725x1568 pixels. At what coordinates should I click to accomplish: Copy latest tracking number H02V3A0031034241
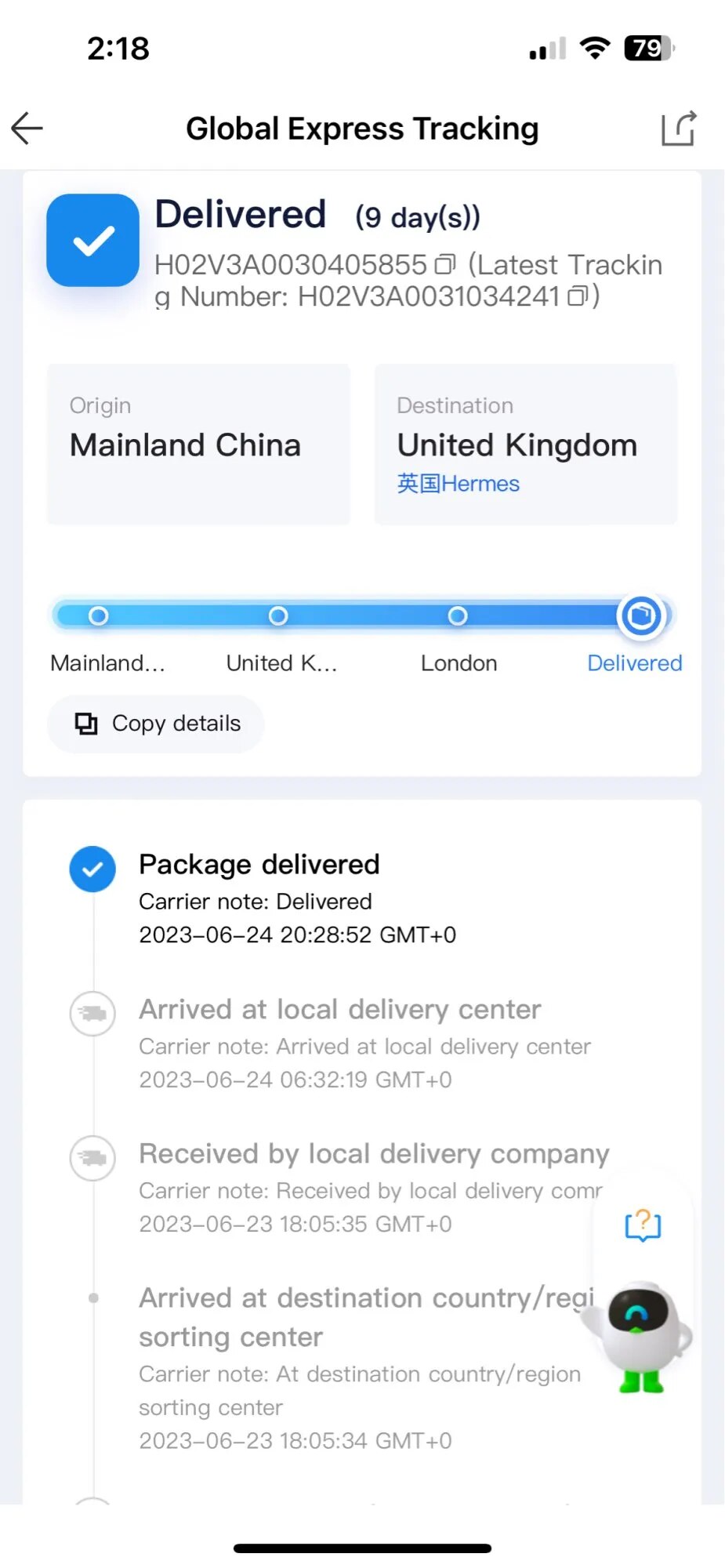click(x=578, y=296)
